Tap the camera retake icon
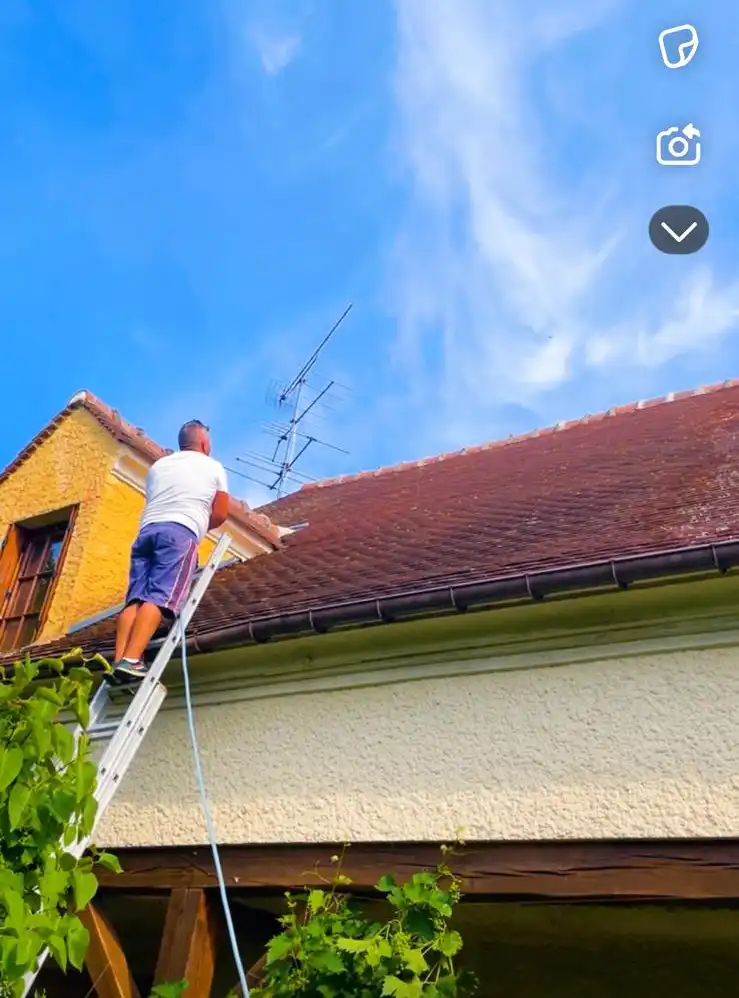Screen dimensions: 739x998 (x=678, y=145)
